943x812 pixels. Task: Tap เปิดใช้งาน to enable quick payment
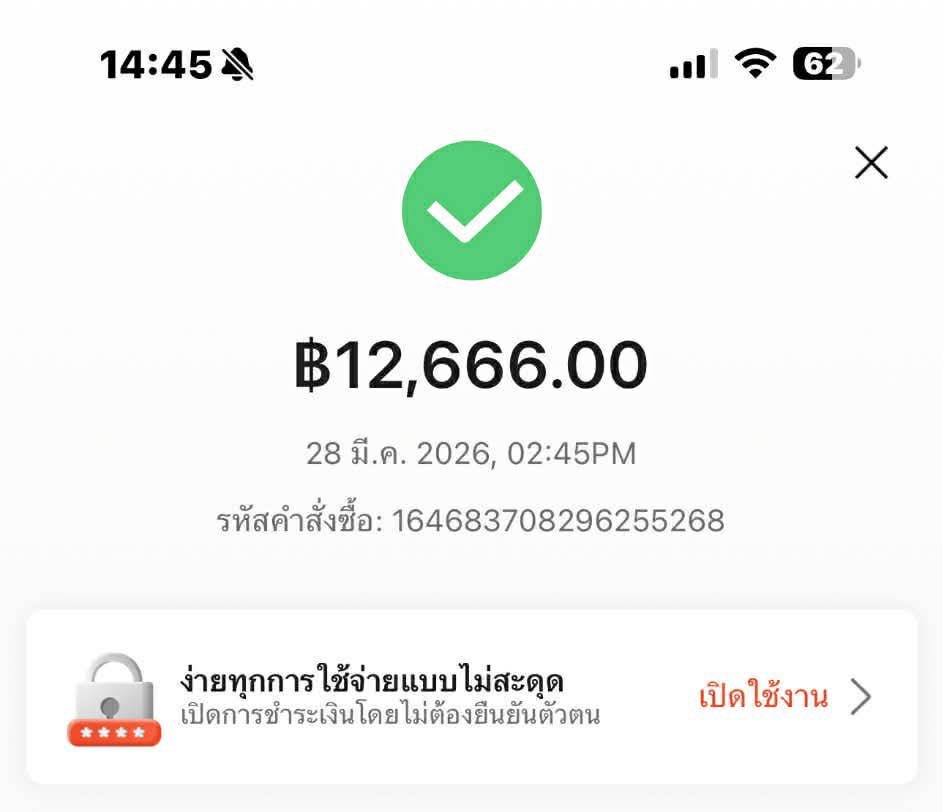tap(764, 697)
